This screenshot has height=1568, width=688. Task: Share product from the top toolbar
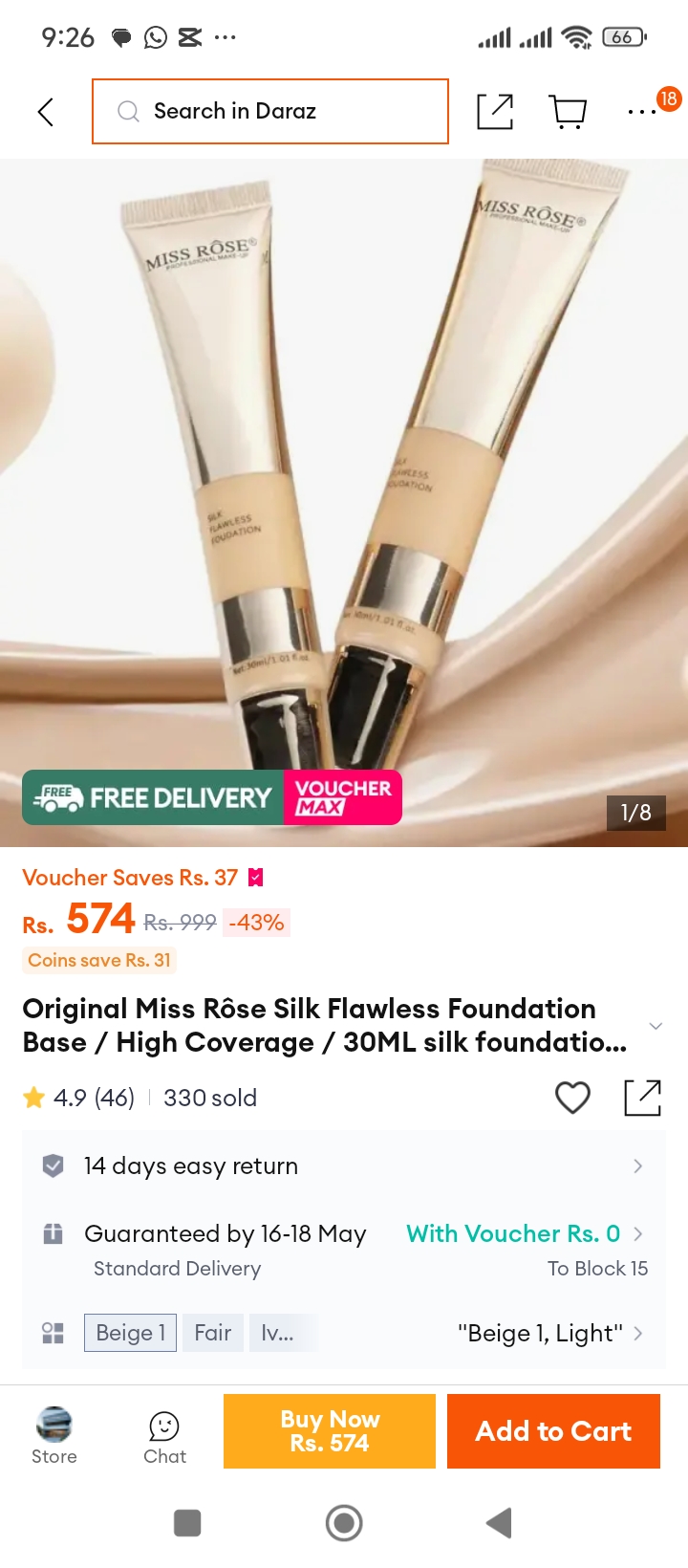[495, 112]
